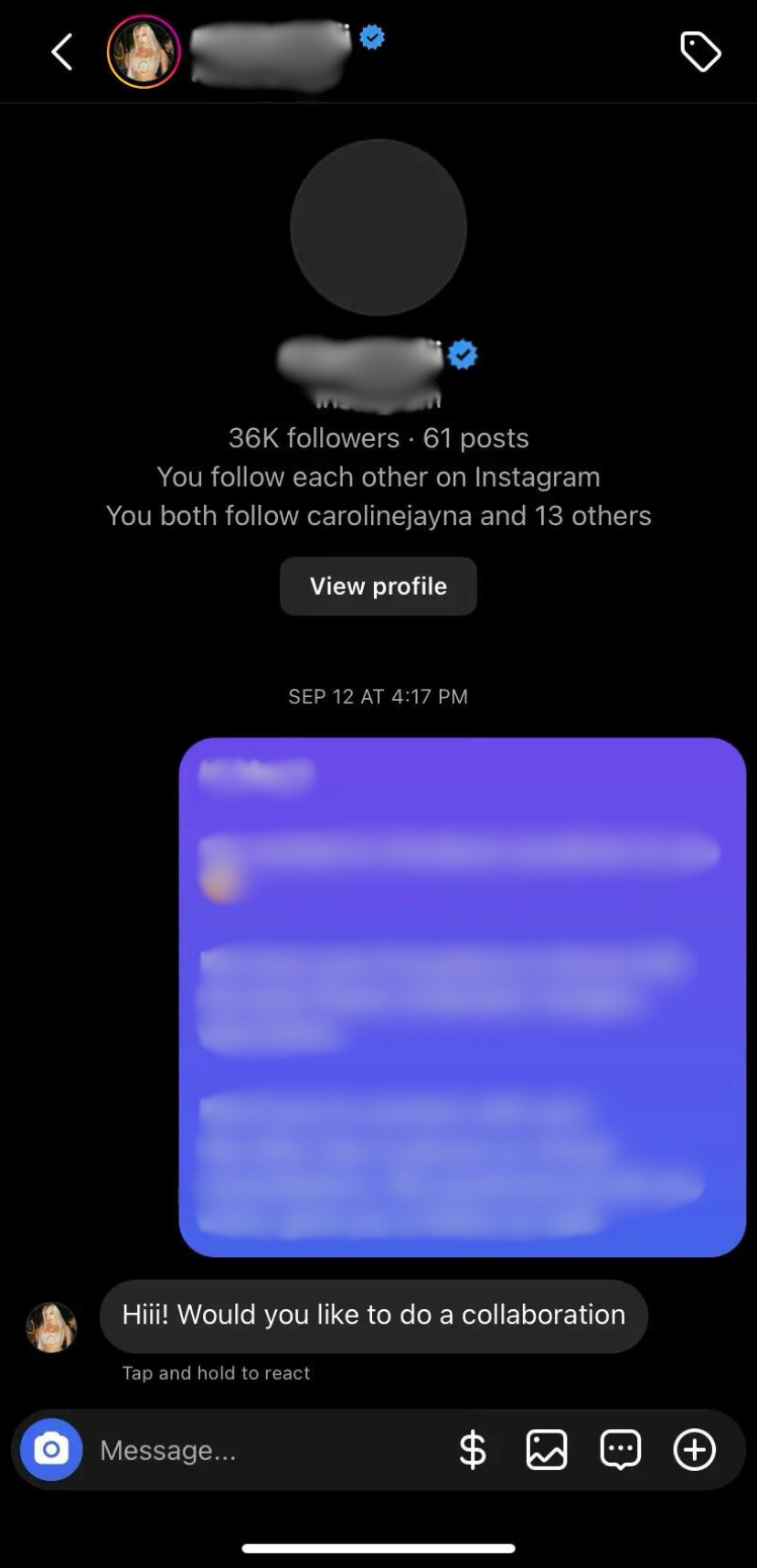The image size is (757, 1568).
Task: Open the dollar sign payment option
Action: 472,1450
